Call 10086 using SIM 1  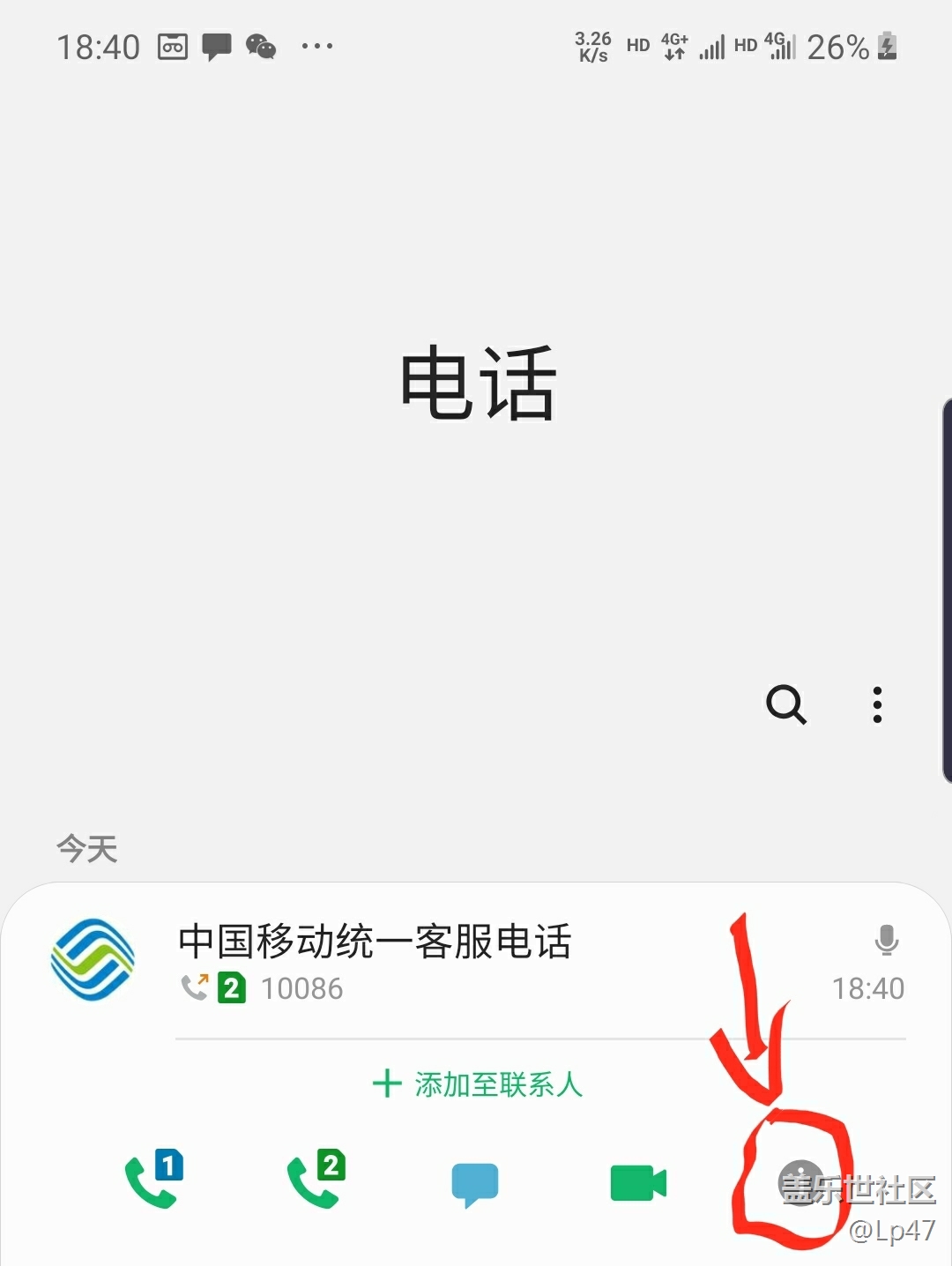click(153, 1180)
